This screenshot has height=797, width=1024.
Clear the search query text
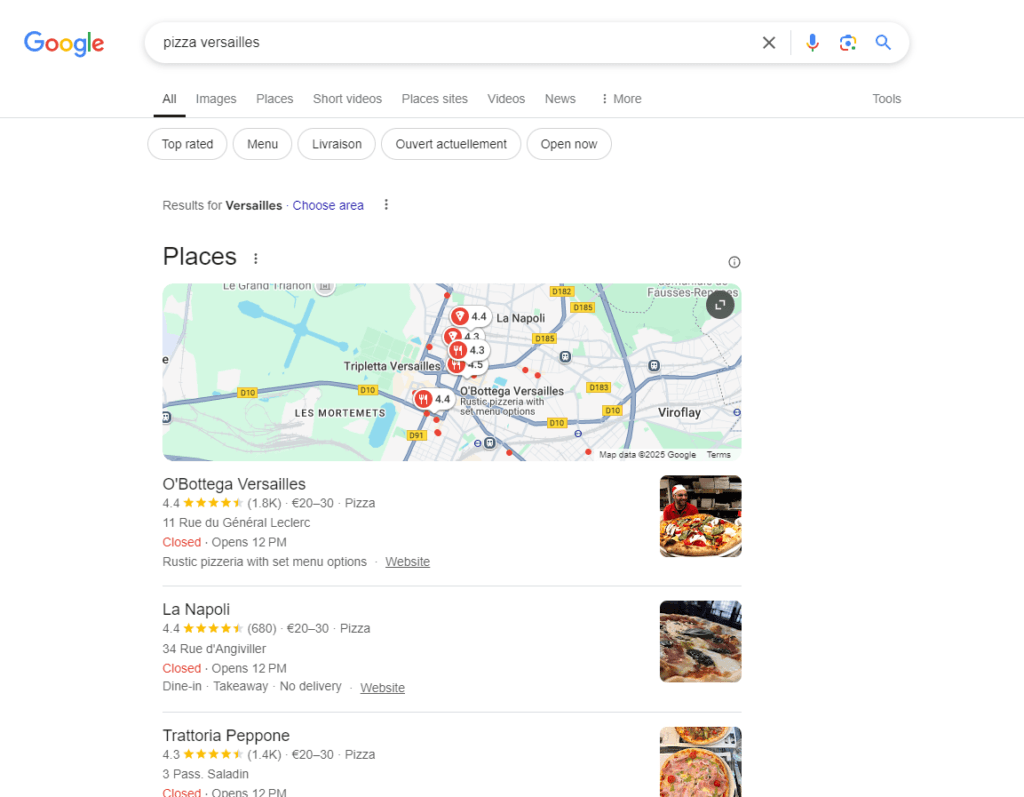point(769,43)
